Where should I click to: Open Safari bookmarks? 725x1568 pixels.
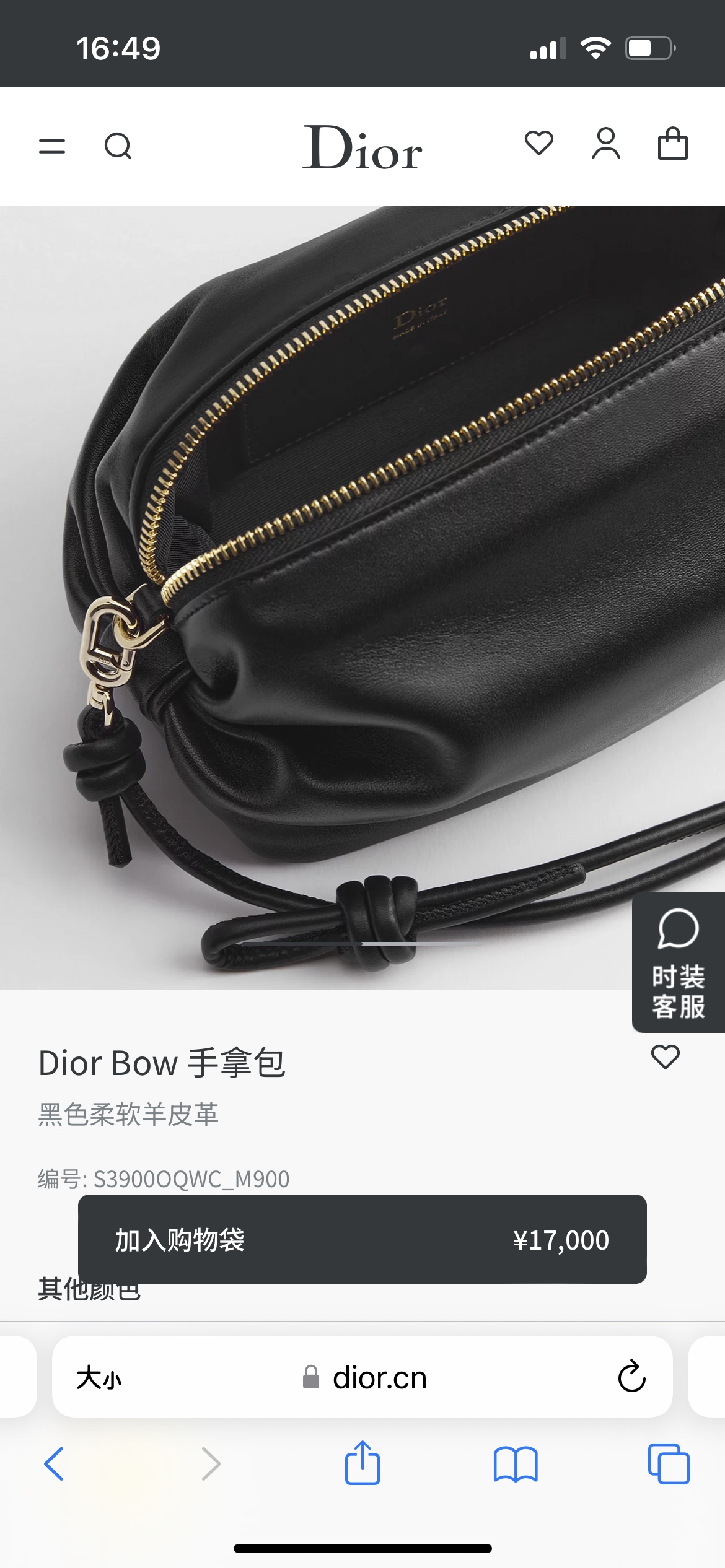[x=515, y=1464]
